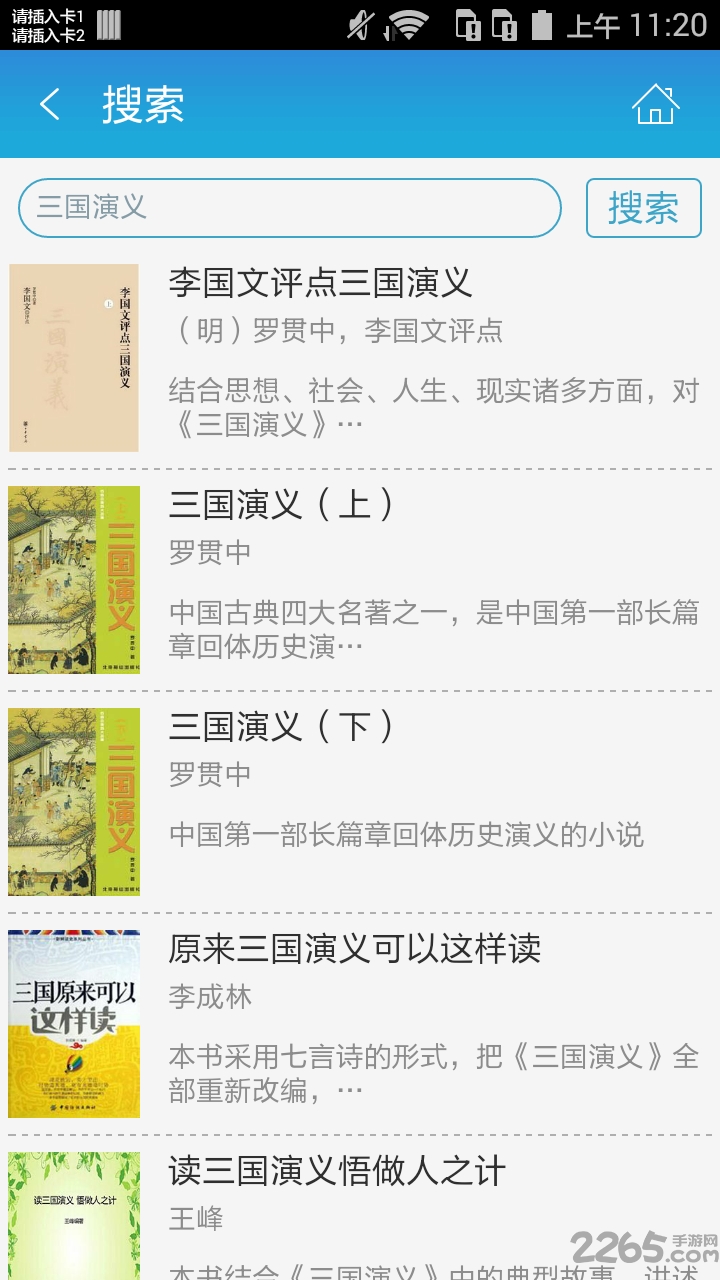The width and height of the screenshot is (720, 1280).
Task: Open the home icon in header
Action: 655,104
